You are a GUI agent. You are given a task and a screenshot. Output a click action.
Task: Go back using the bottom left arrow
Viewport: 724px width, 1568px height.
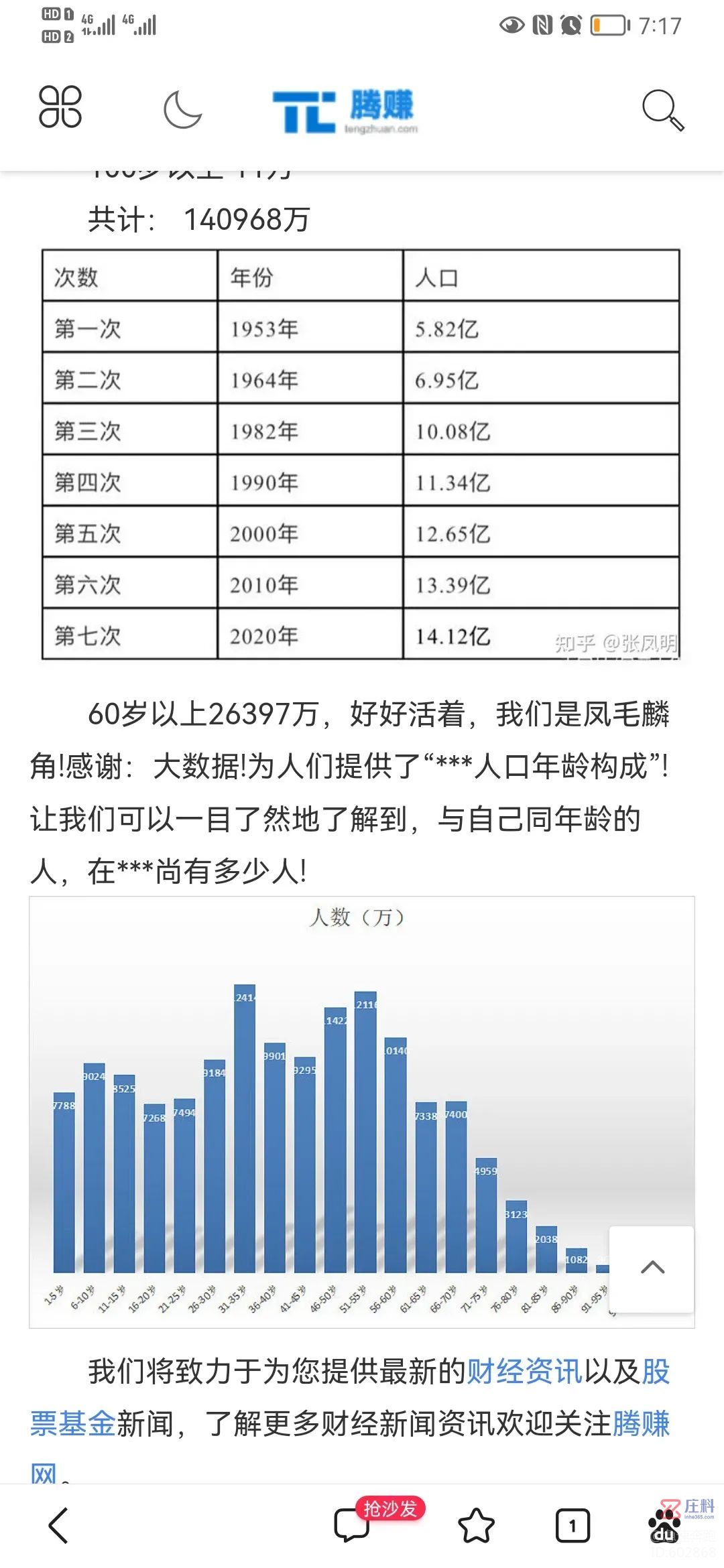(59, 1526)
